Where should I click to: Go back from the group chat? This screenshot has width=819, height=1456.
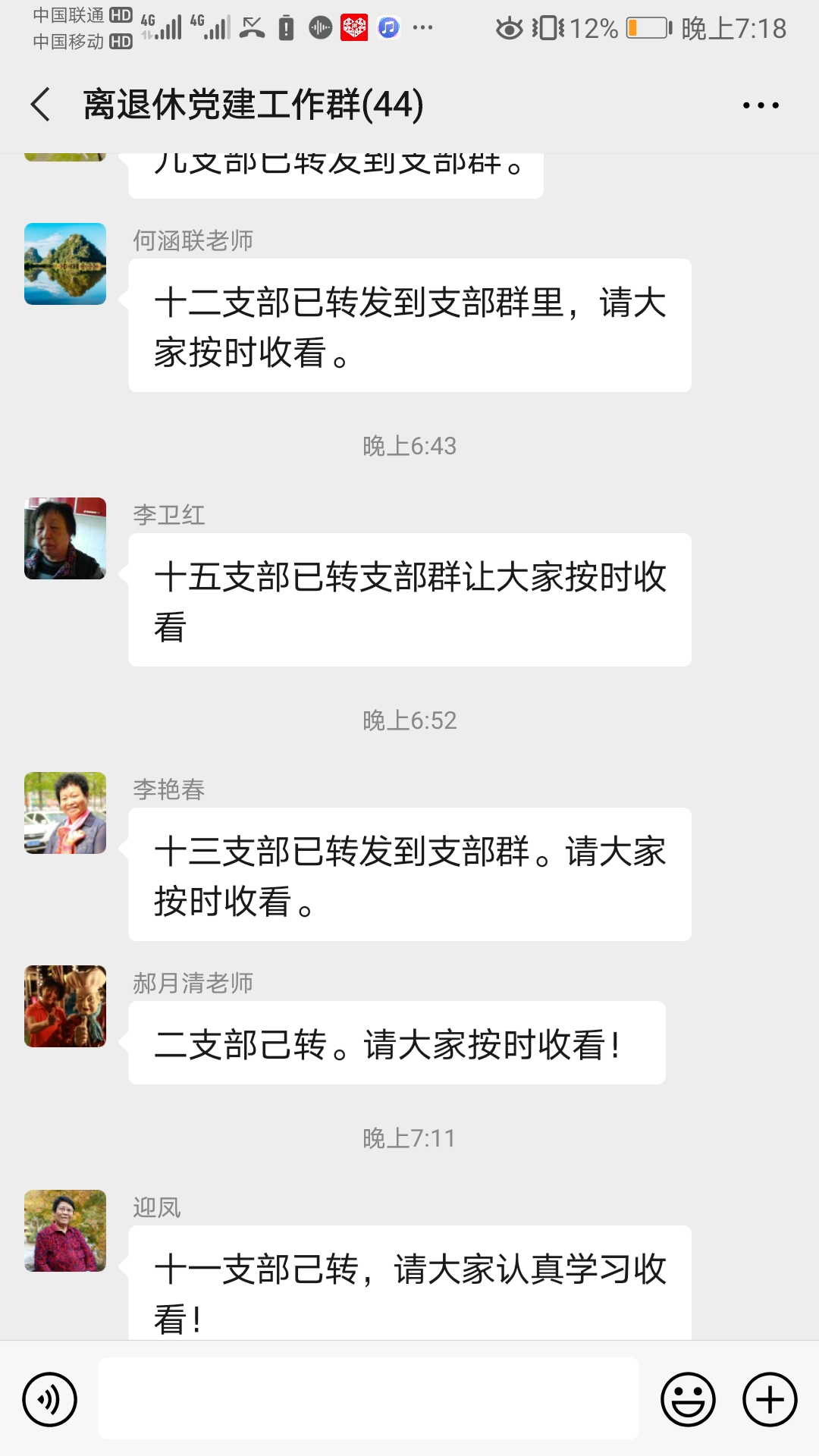[x=41, y=105]
